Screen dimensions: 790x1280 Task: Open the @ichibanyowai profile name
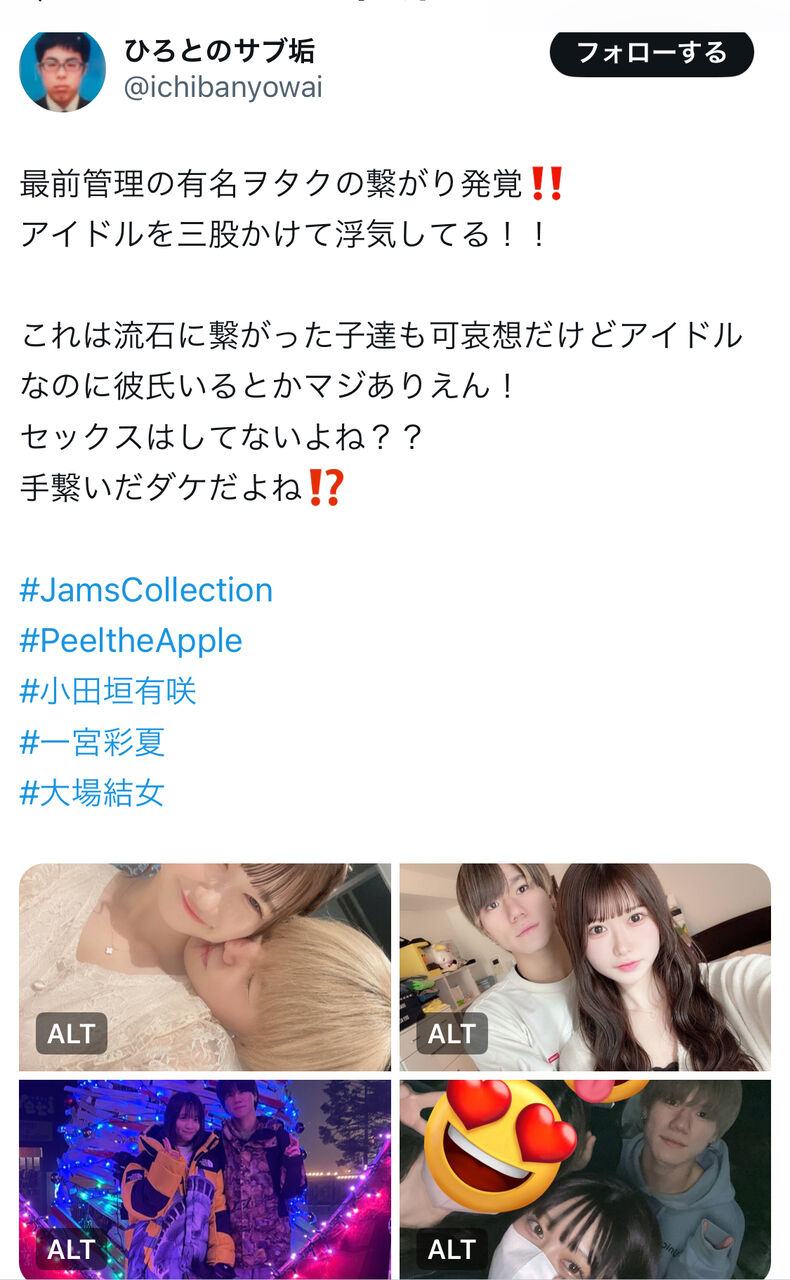click(x=223, y=88)
